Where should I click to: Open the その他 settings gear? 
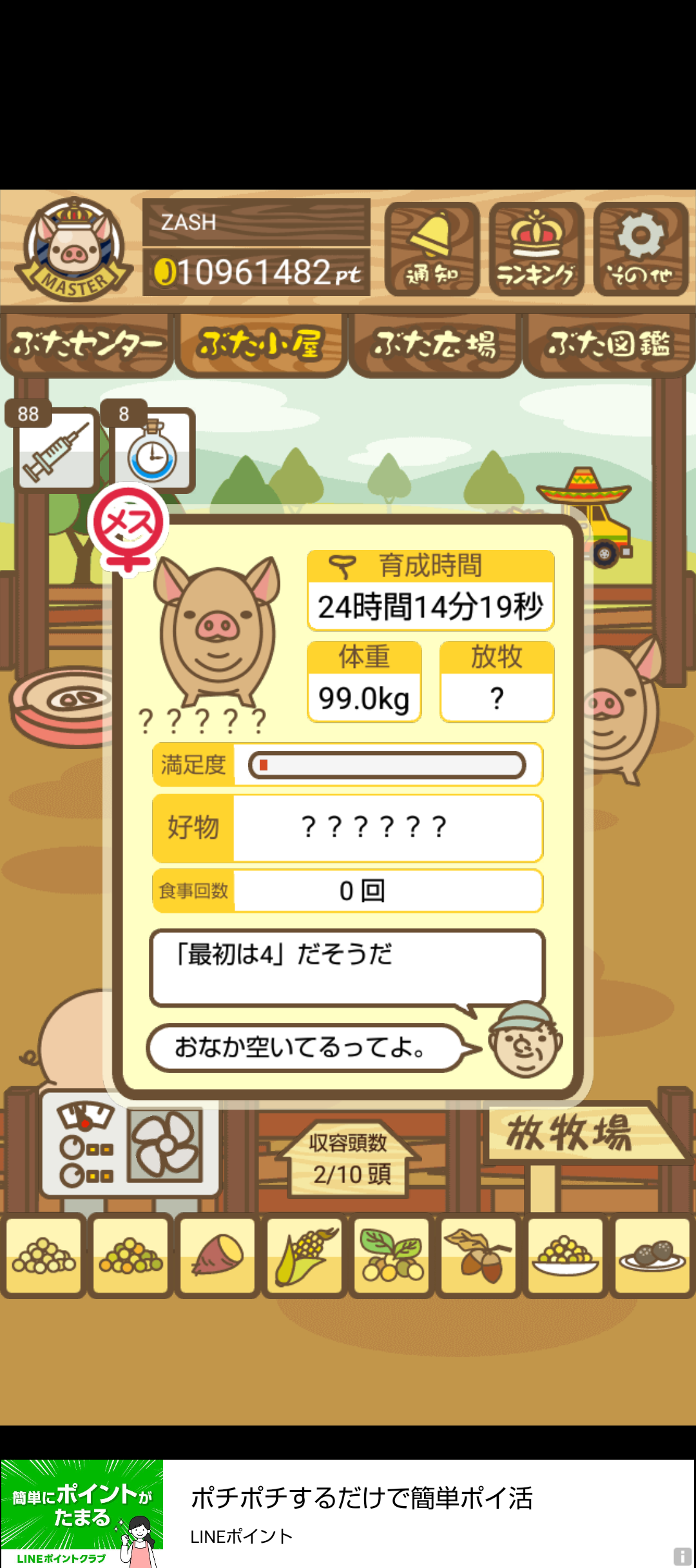pos(641,249)
